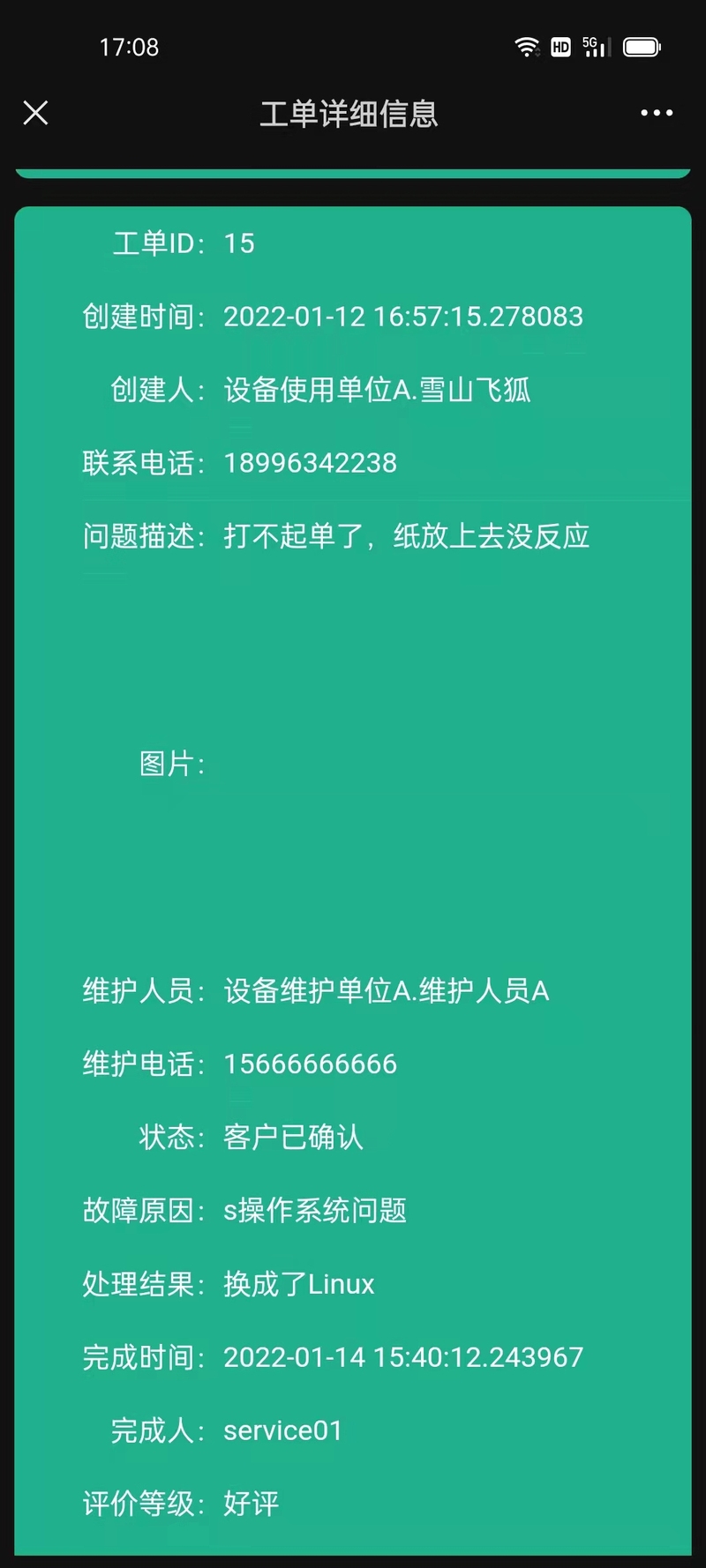Open the three-dot overflow menu
706x1568 pixels.
[657, 113]
